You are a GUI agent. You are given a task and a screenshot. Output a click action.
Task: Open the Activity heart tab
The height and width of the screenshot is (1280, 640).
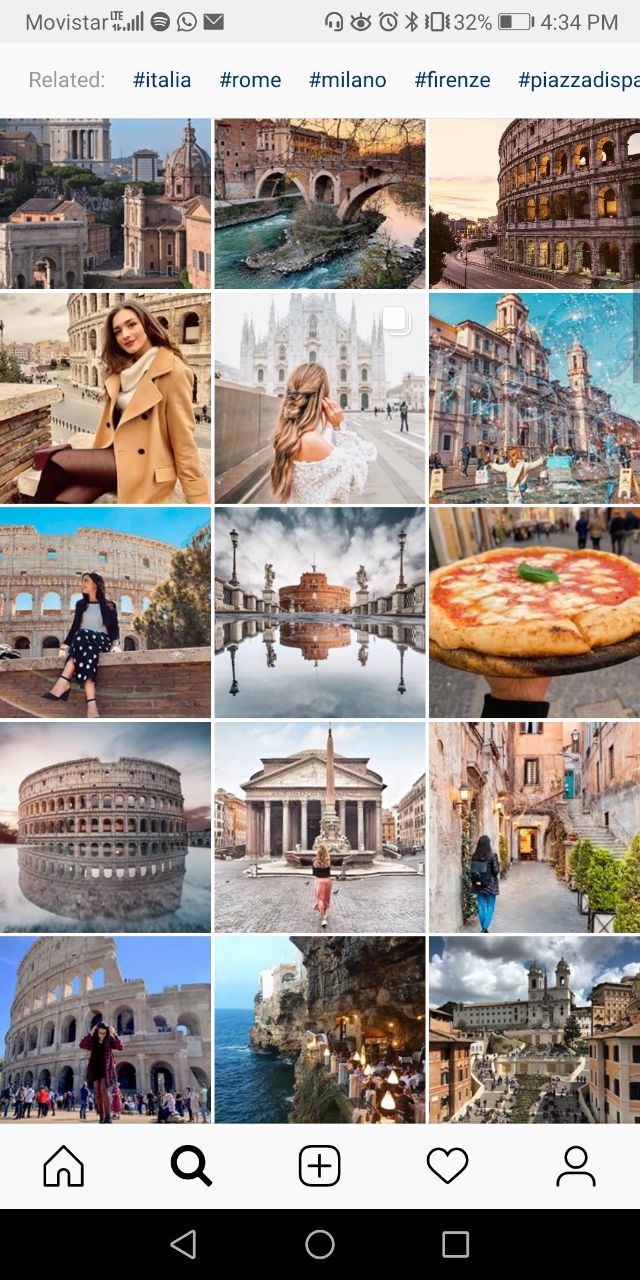[x=447, y=1166]
